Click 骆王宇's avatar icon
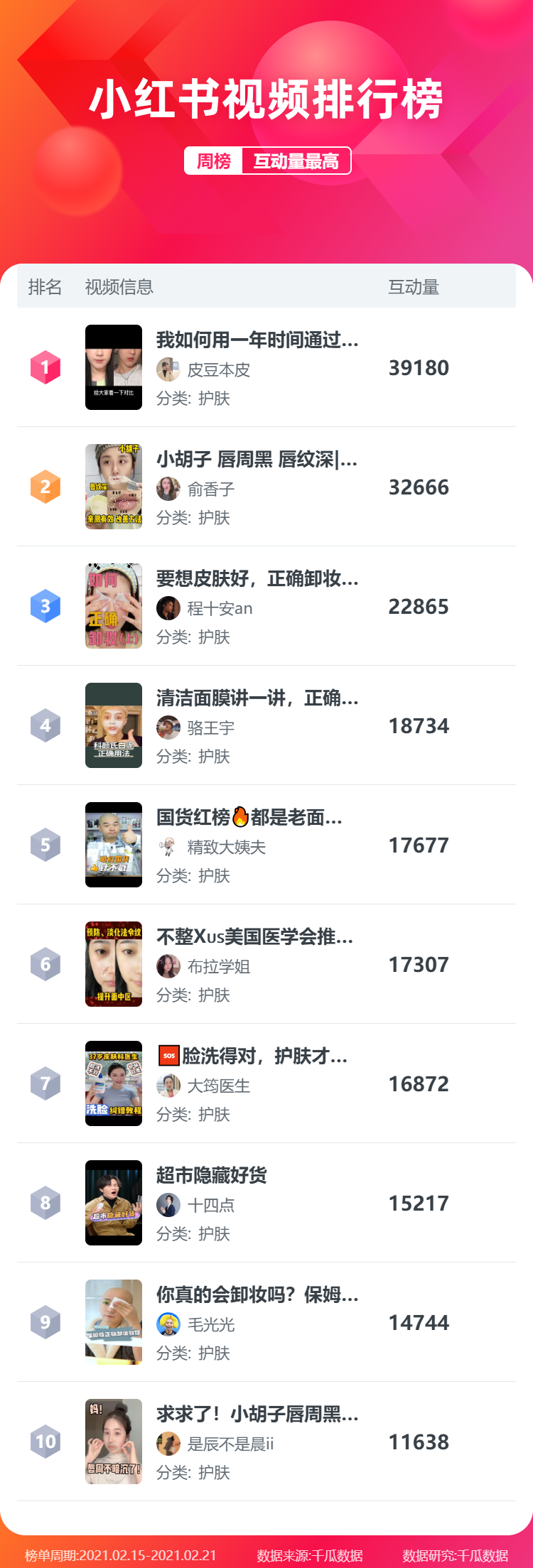533x1568 pixels. click(x=168, y=727)
